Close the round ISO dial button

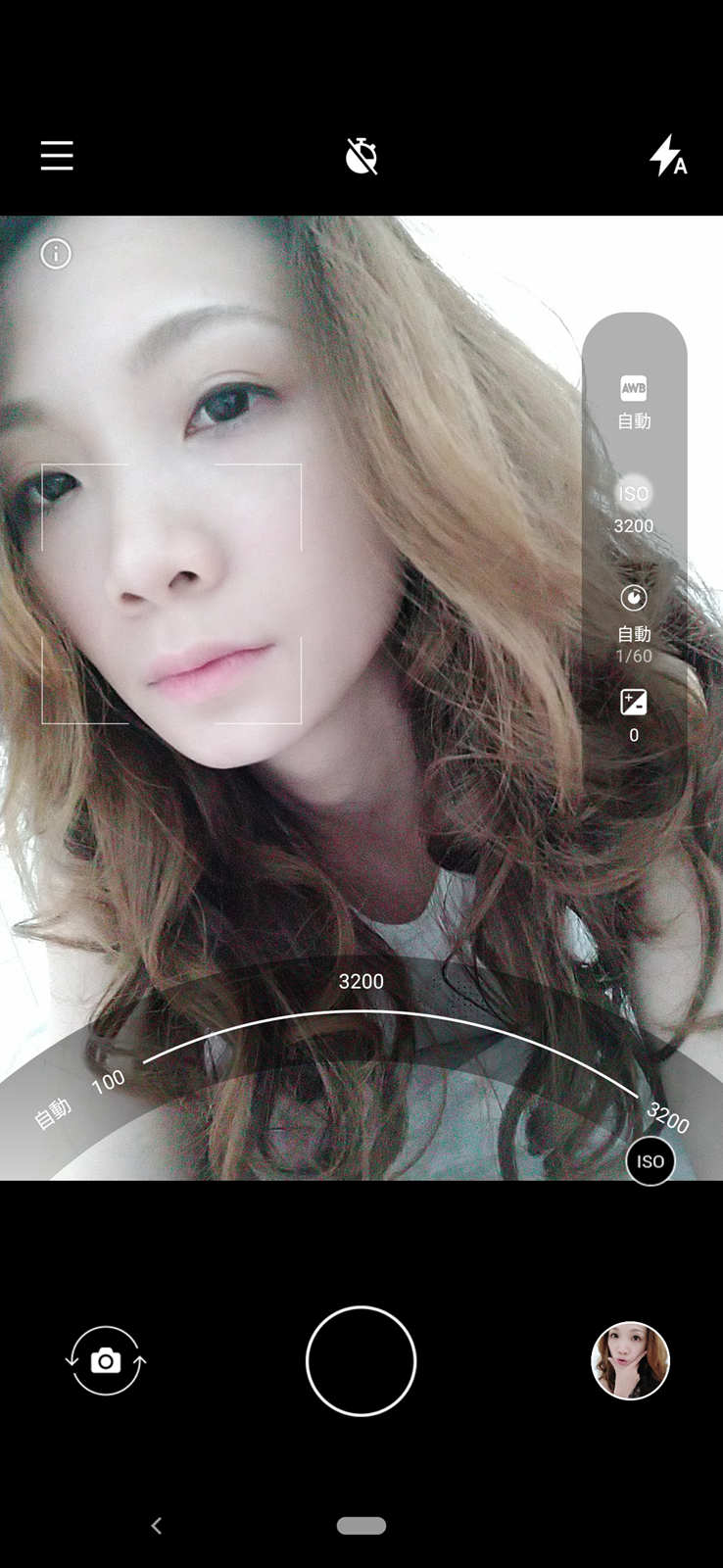[x=651, y=1161]
